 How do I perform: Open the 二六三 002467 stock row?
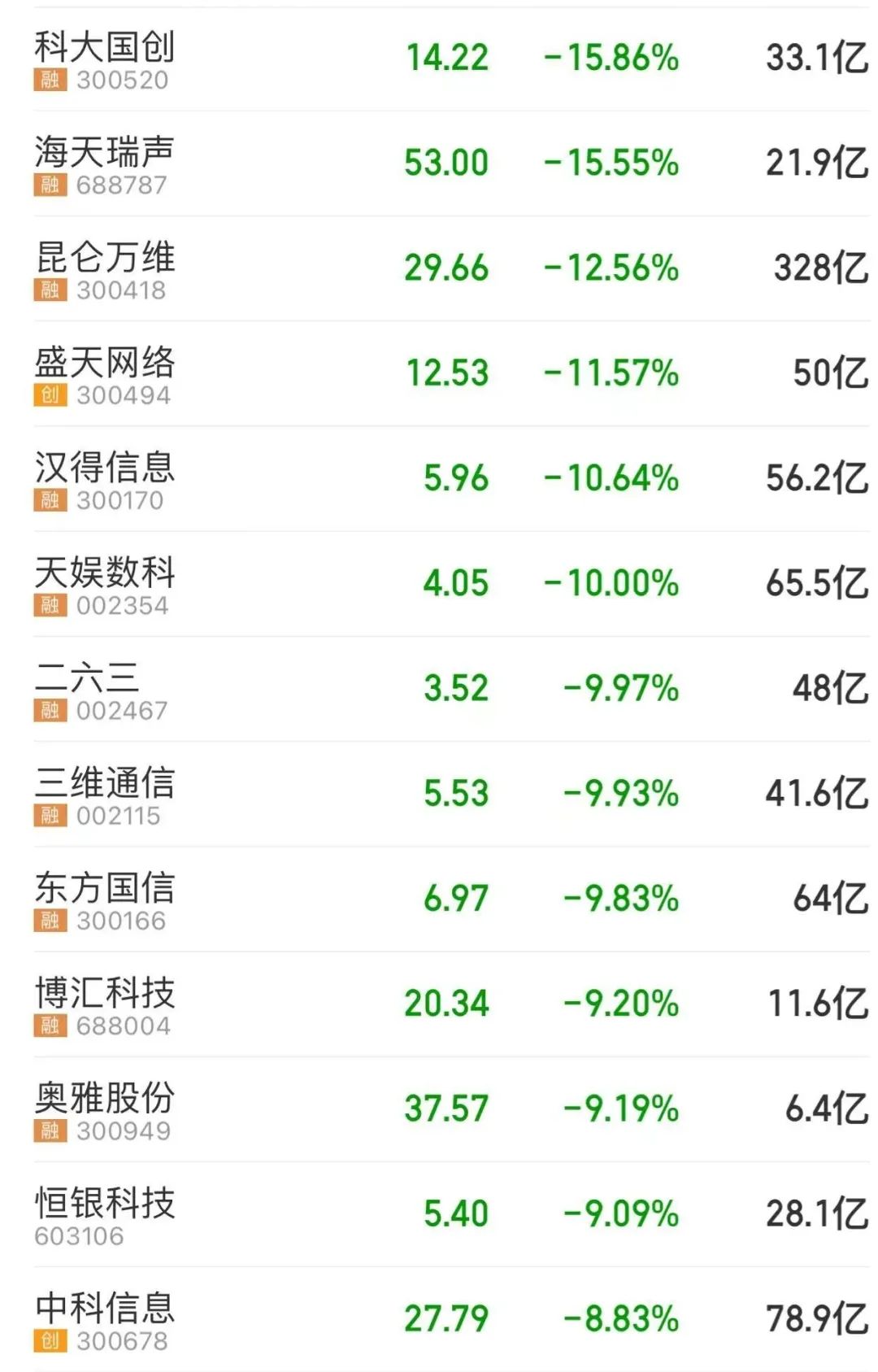tap(104, 688)
